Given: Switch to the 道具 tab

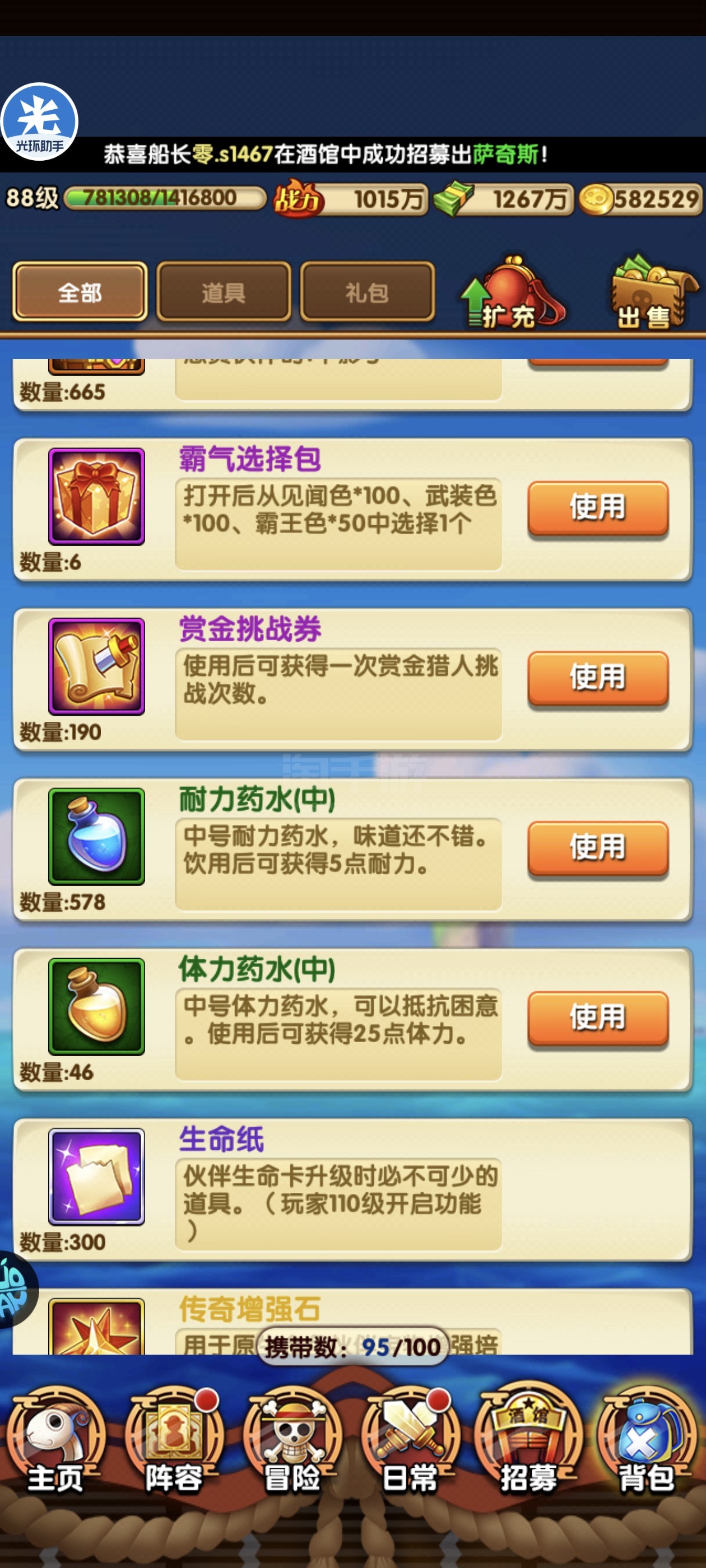Looking at the screenshot, I should (x=224, y=292).
